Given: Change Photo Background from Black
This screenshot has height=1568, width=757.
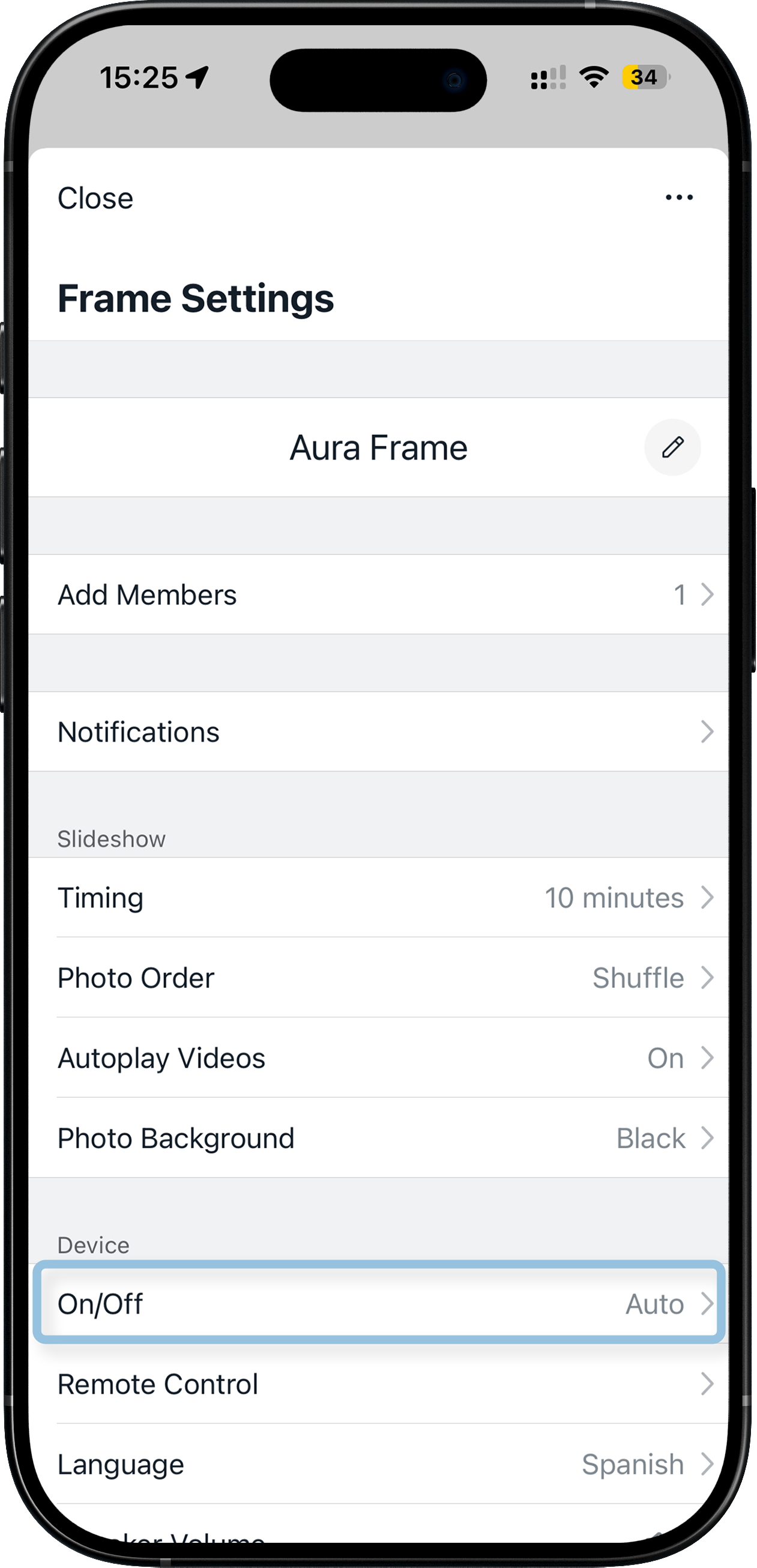Looking at the screenshot, I should click(x=377, y=1138).
